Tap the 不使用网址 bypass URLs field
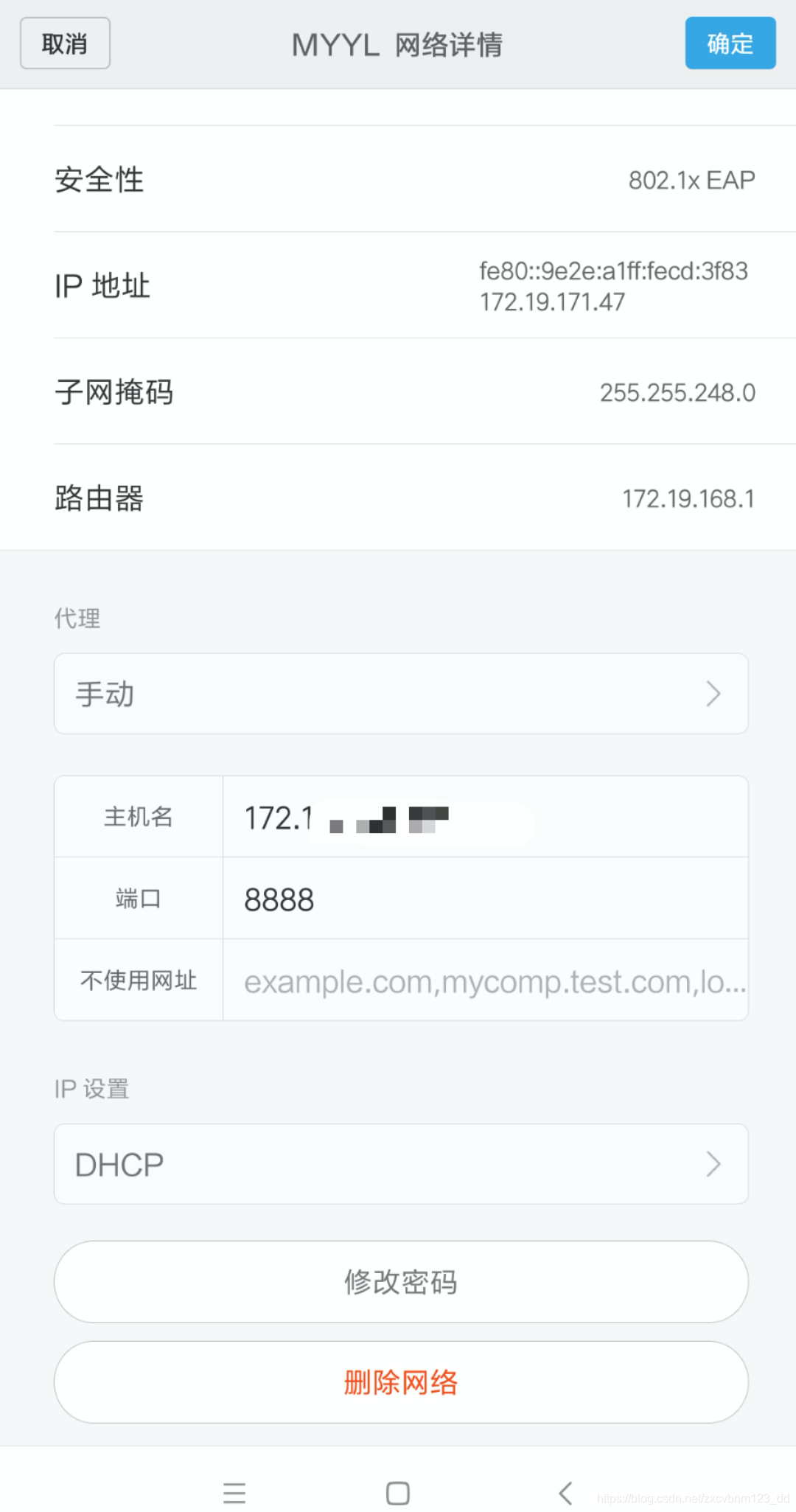Screen dimensions: 796x1512 pos(485,980)
